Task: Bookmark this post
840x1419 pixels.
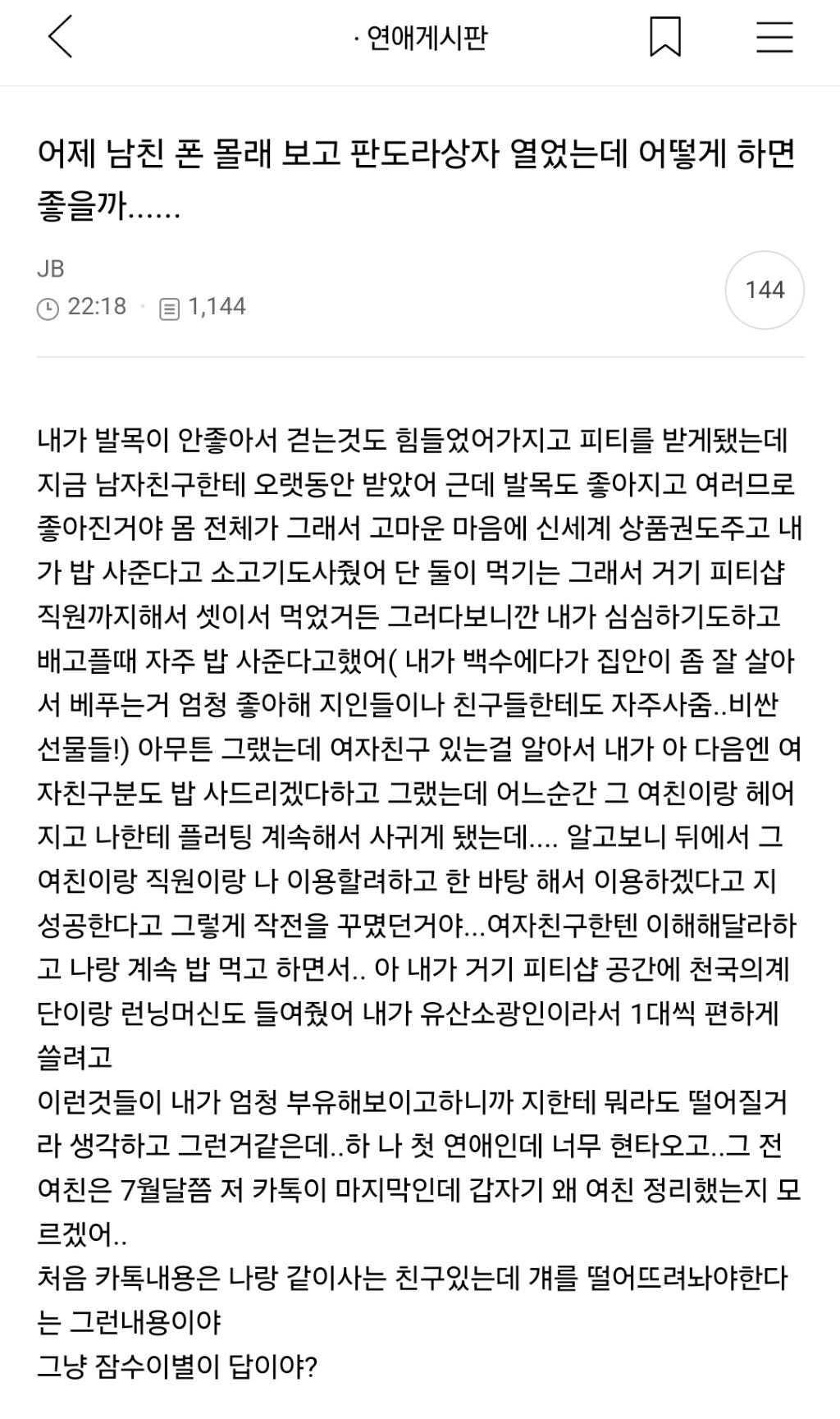Action: [665, 38]
